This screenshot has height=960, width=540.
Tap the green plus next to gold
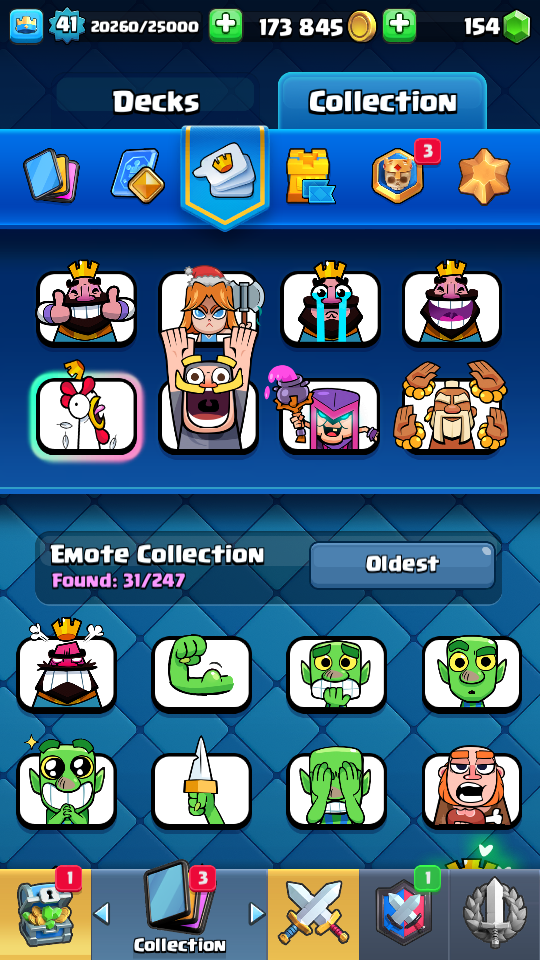399,26
